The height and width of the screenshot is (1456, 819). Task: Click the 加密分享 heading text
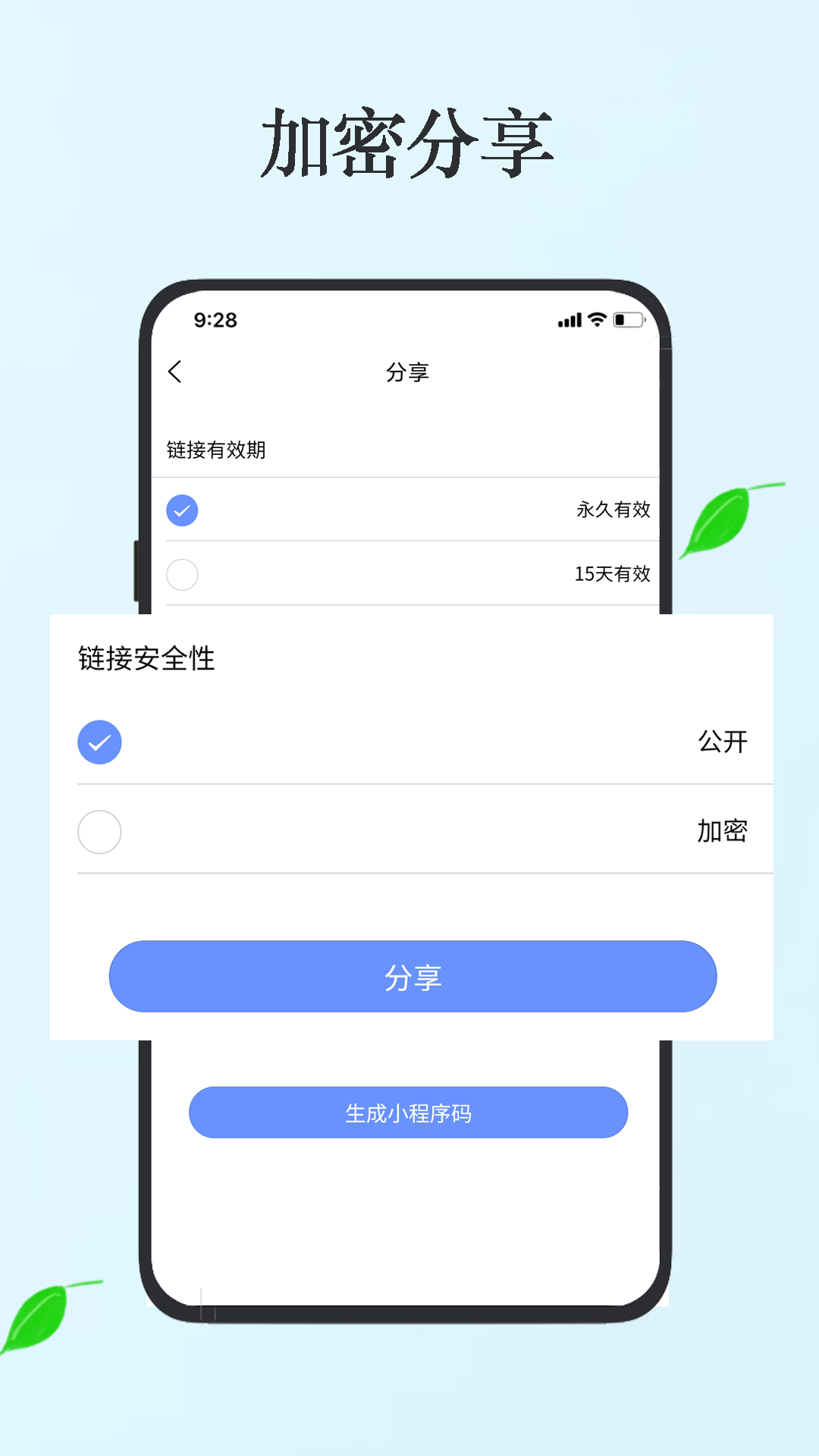pos(409,140)
